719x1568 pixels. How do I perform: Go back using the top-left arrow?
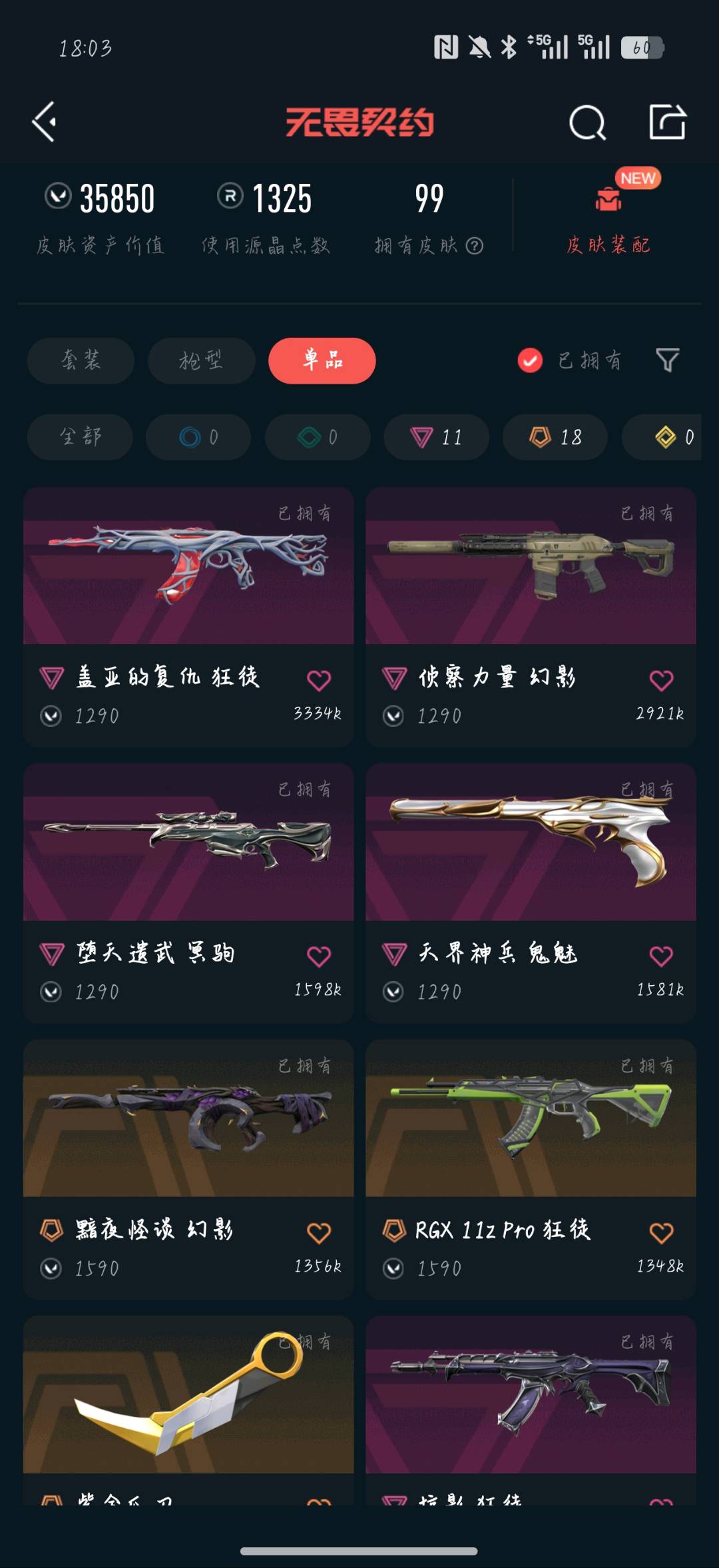tap(44, 122)
